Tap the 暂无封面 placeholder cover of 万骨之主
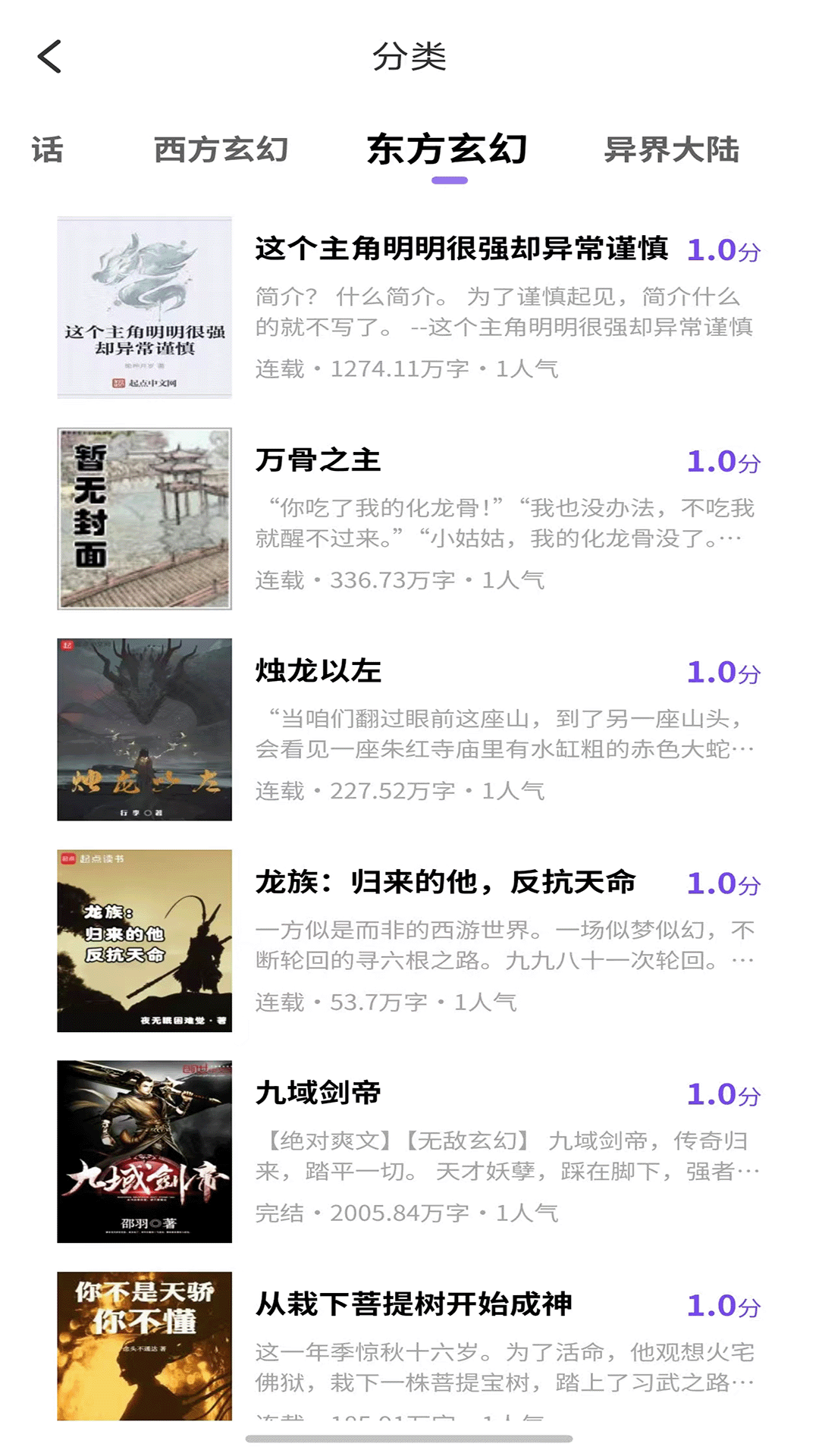Screen dimensions: 819x1456 pyautogui.click(x=144, y=516)
